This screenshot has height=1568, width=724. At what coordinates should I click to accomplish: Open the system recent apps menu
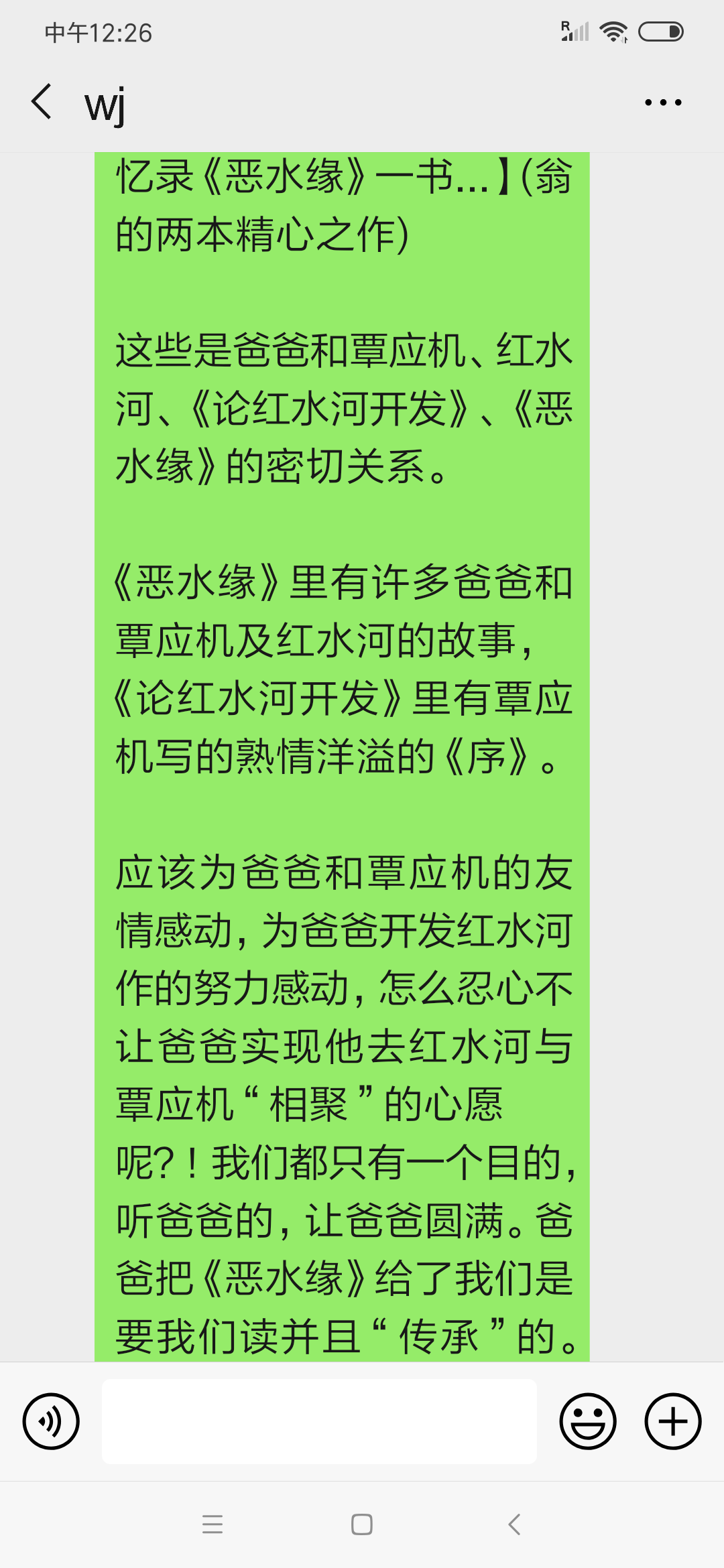click(x=213, y=1524)
